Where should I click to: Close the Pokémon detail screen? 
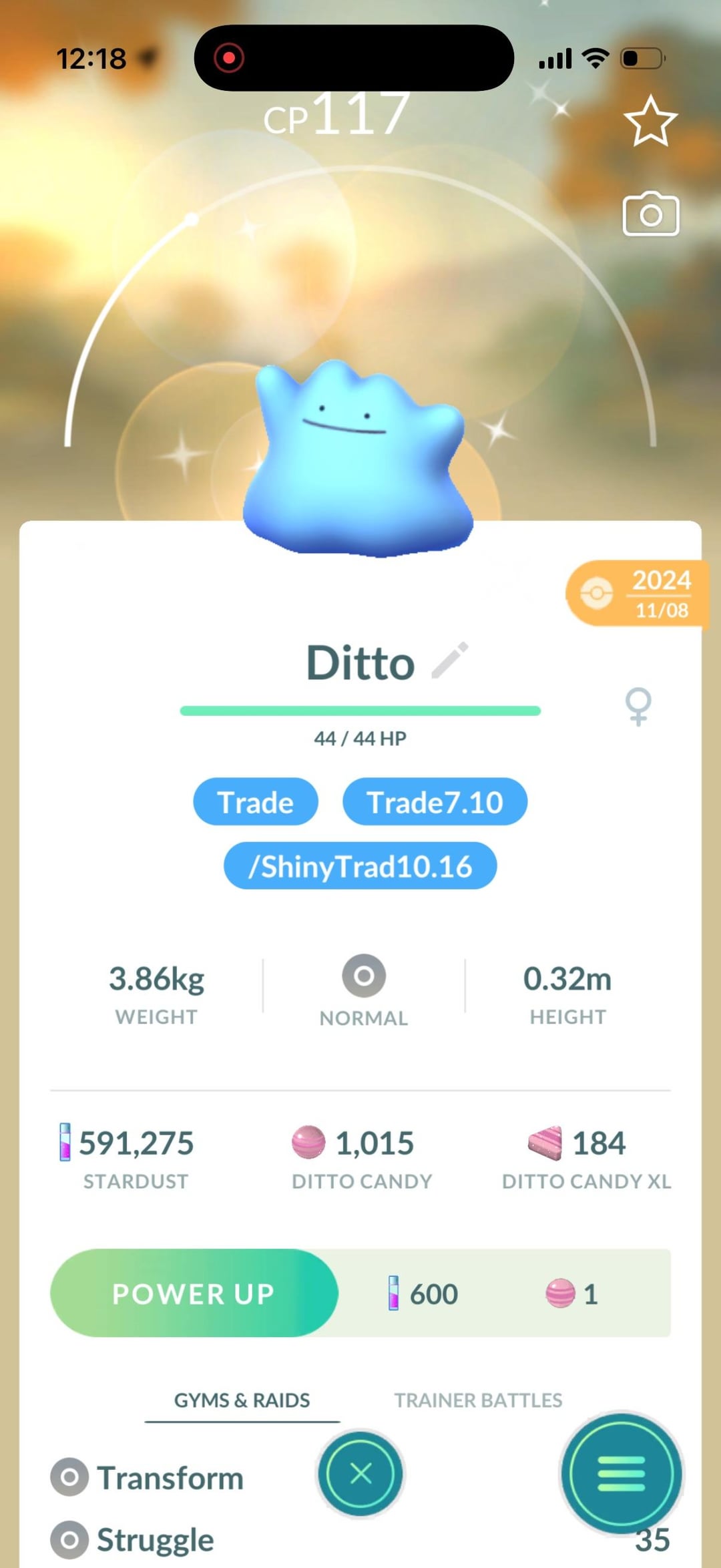pos(360,1473)
